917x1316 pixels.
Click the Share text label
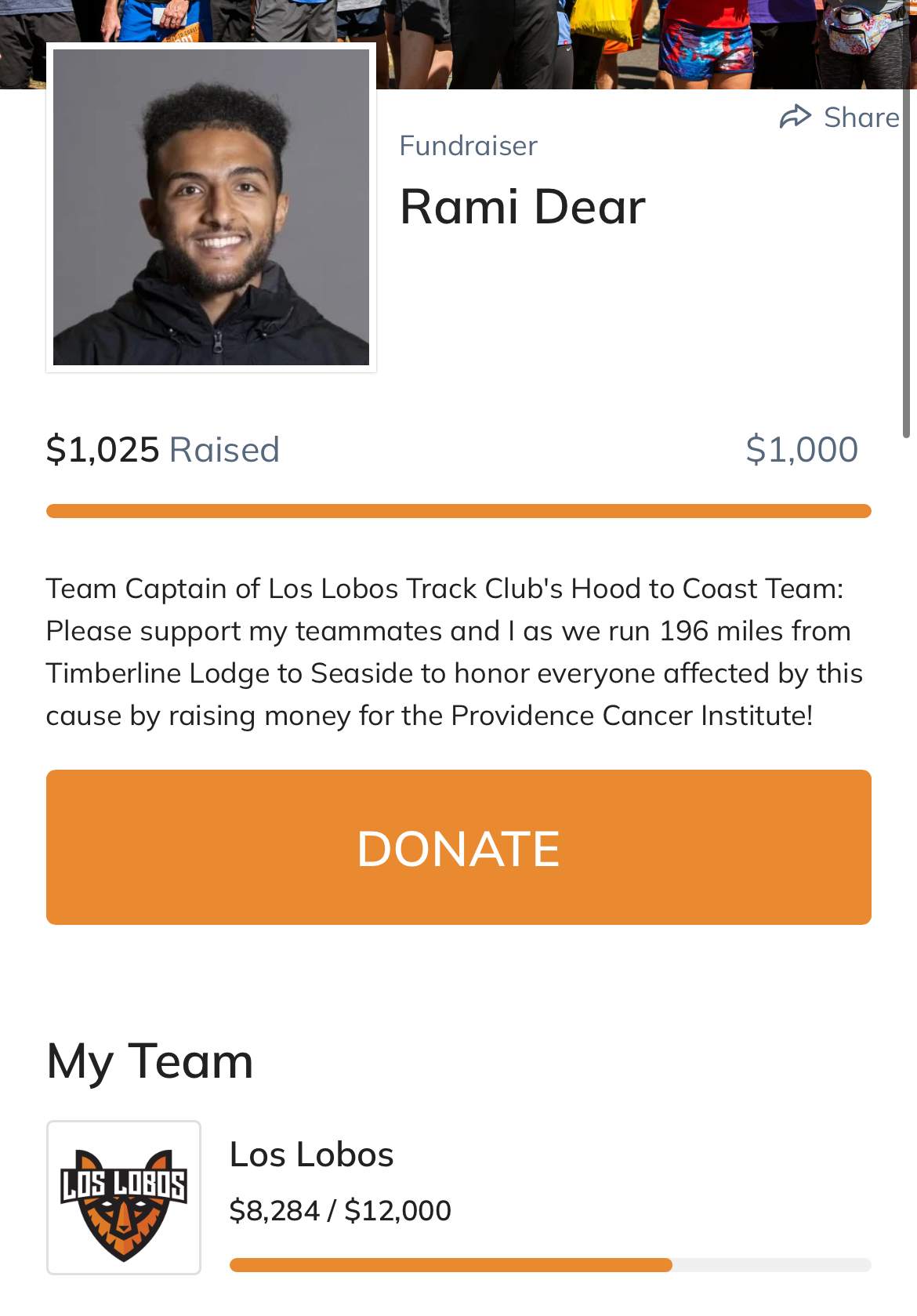(861, 118)
